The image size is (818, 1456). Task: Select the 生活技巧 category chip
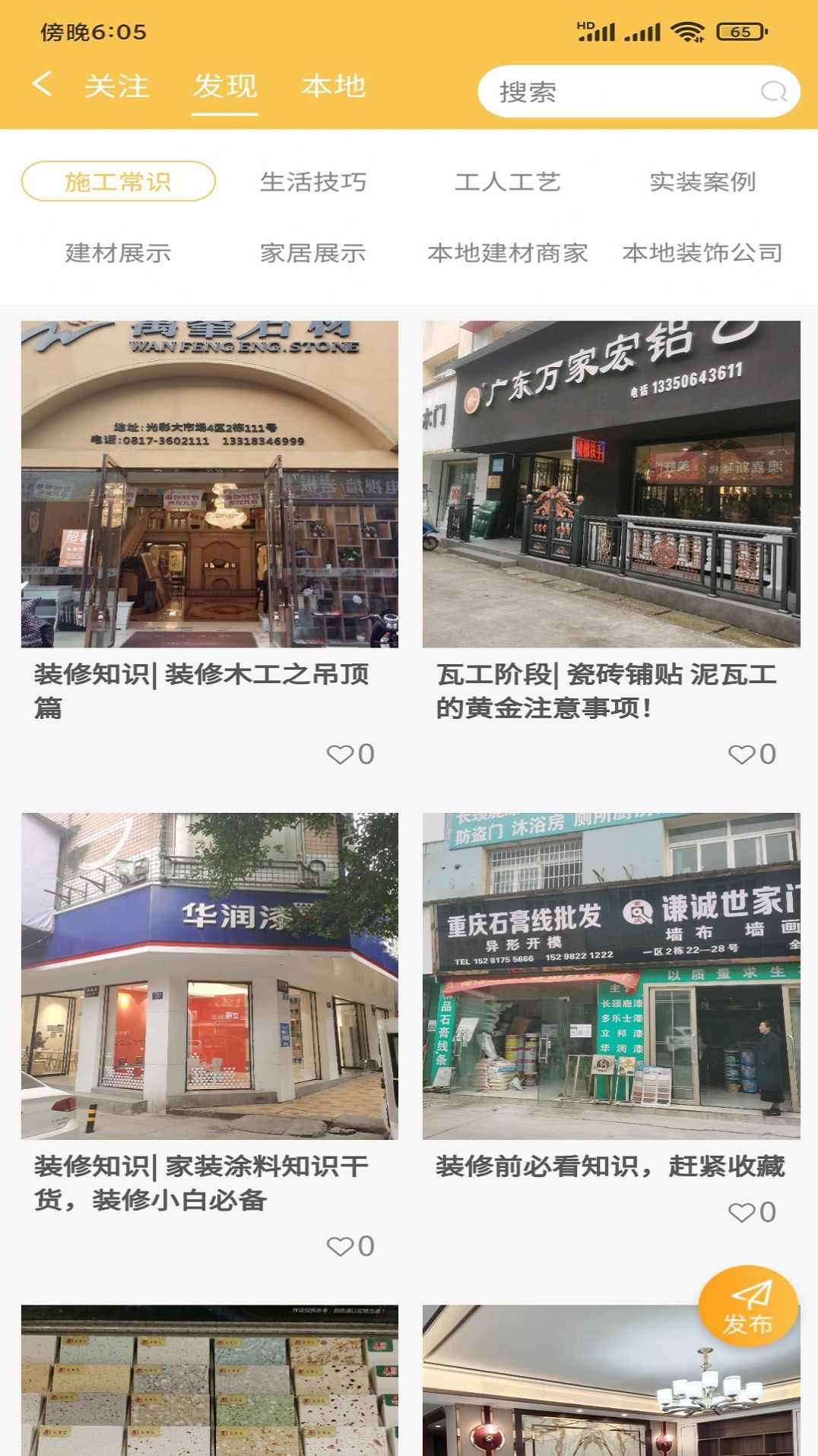pyautogui.click(x=313, y=182)
